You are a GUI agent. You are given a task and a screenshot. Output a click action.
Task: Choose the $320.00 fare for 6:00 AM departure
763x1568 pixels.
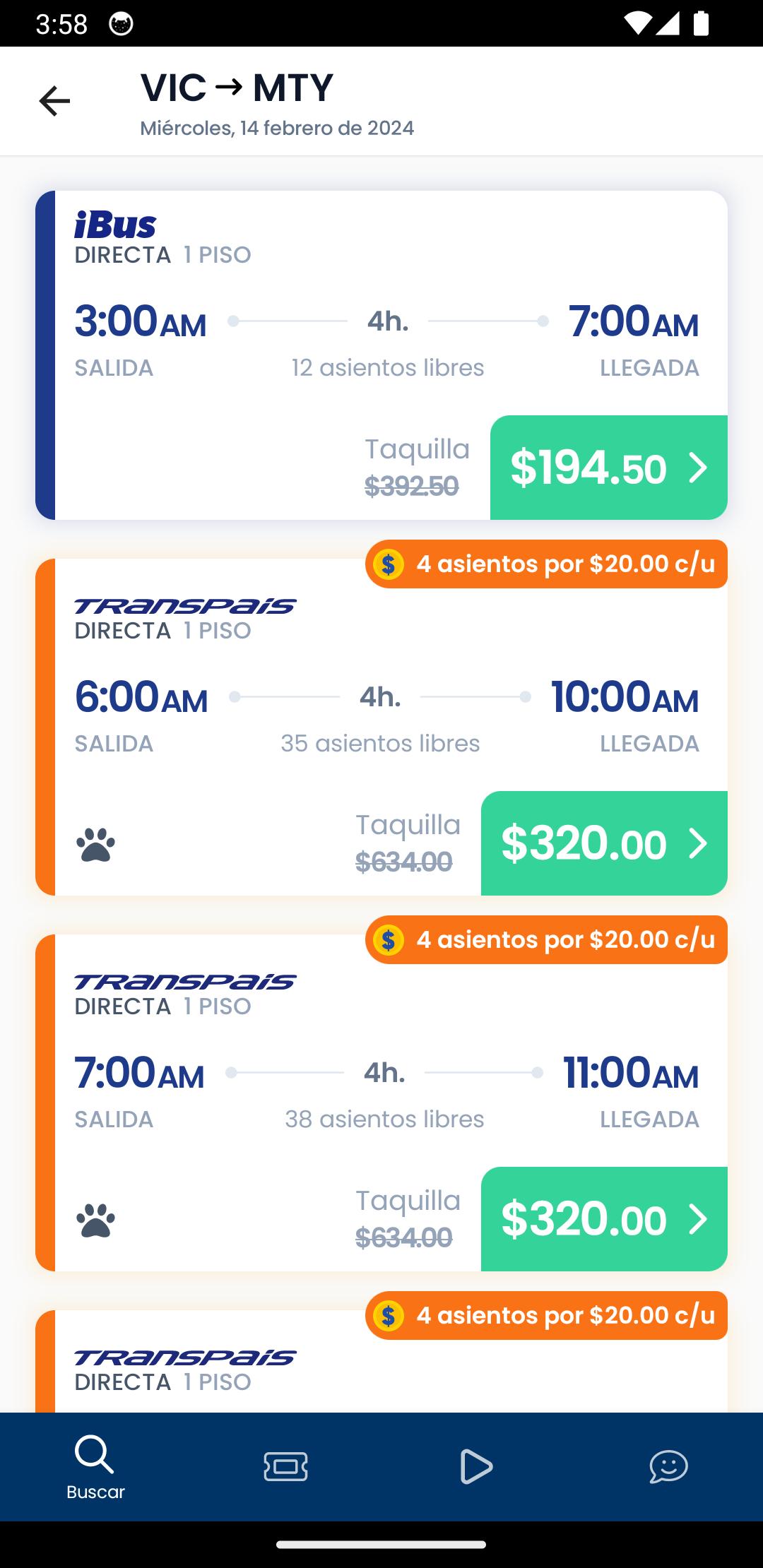(604, 843)
